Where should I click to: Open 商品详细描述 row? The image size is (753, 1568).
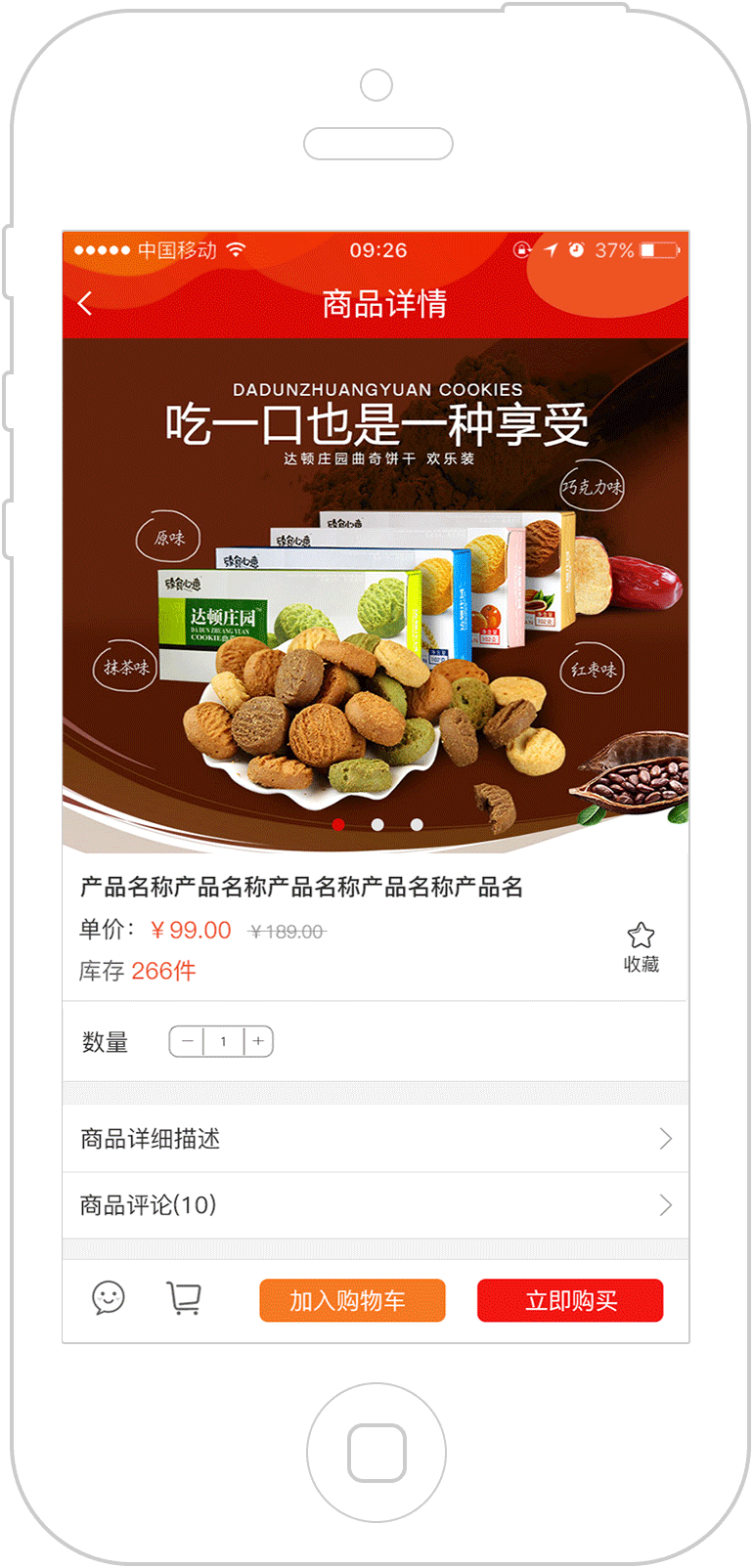(x=376, y=1139)
